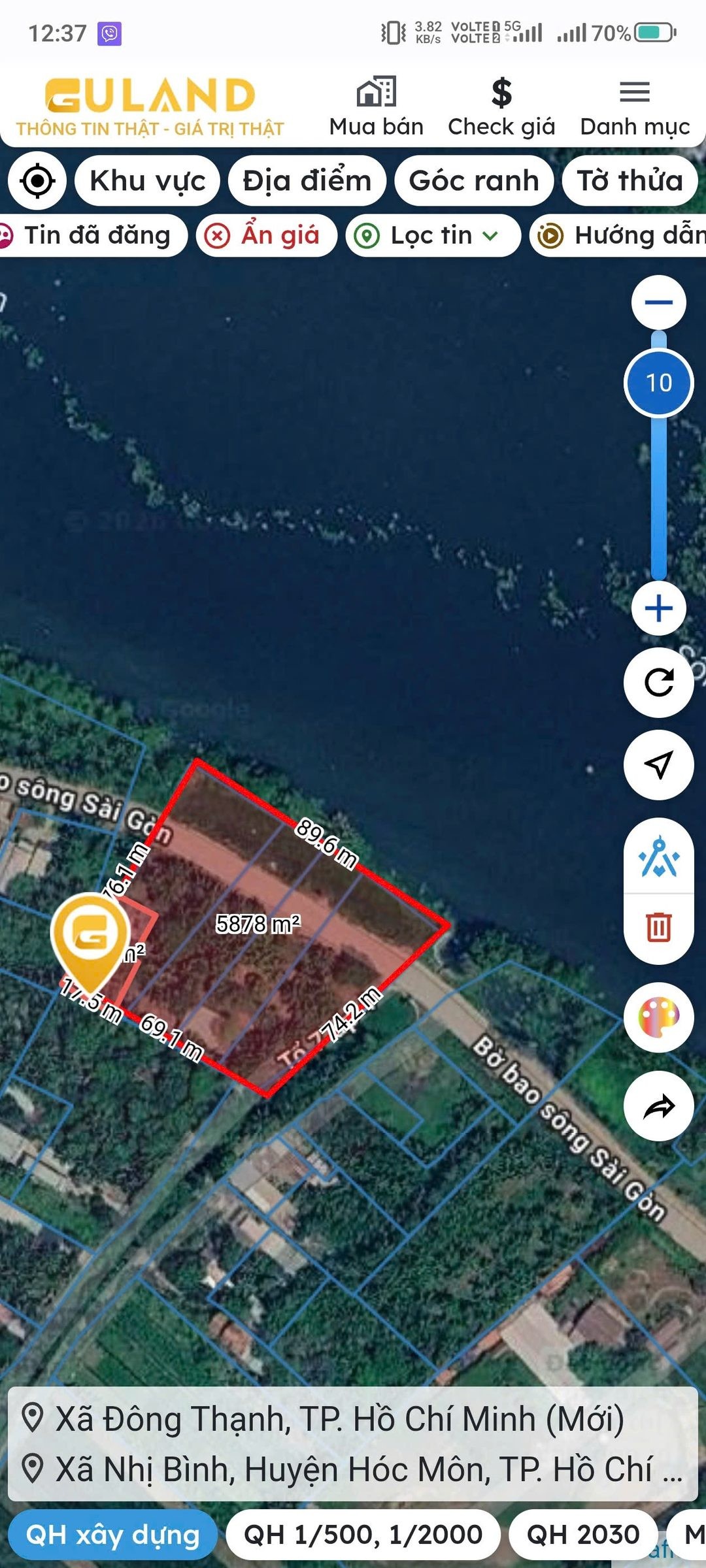
Task: Reload the map with refresh icon
Action: pos(658,683)
